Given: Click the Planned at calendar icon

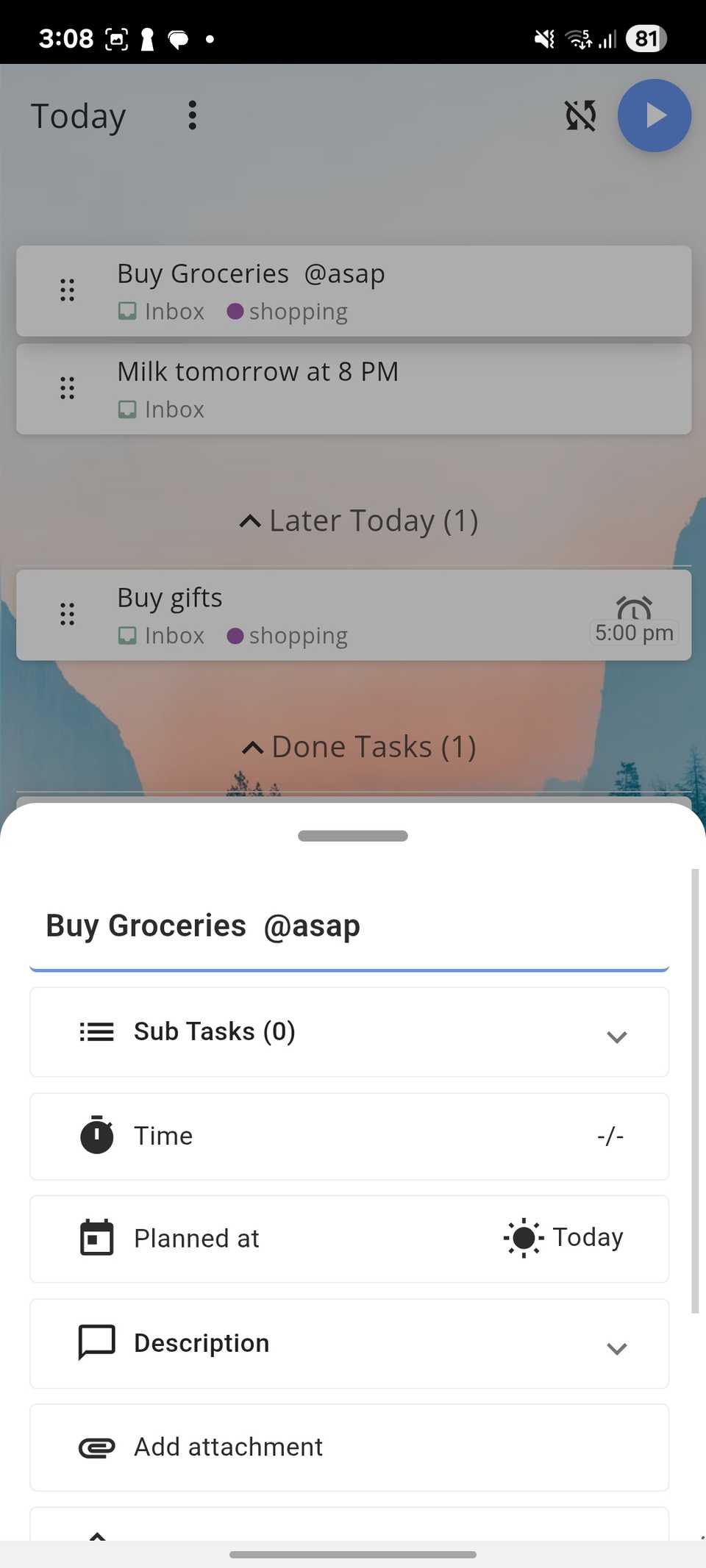Looking at the screenshot, I should tap(96, 1238).
